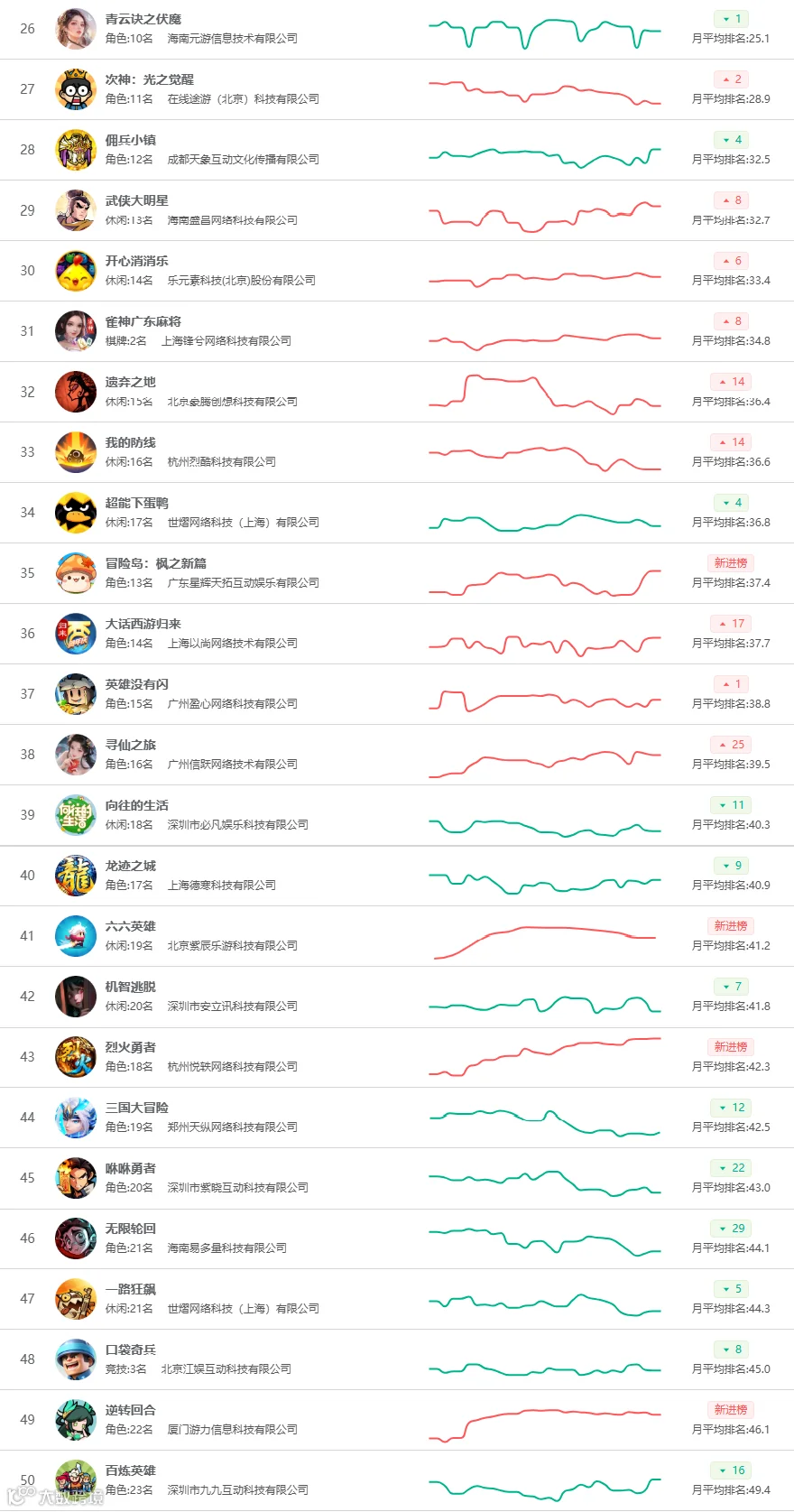Open the 开心消消乐 row
Screen dimensions: 794x1512
pyautogui.click(x=397, y=271)
